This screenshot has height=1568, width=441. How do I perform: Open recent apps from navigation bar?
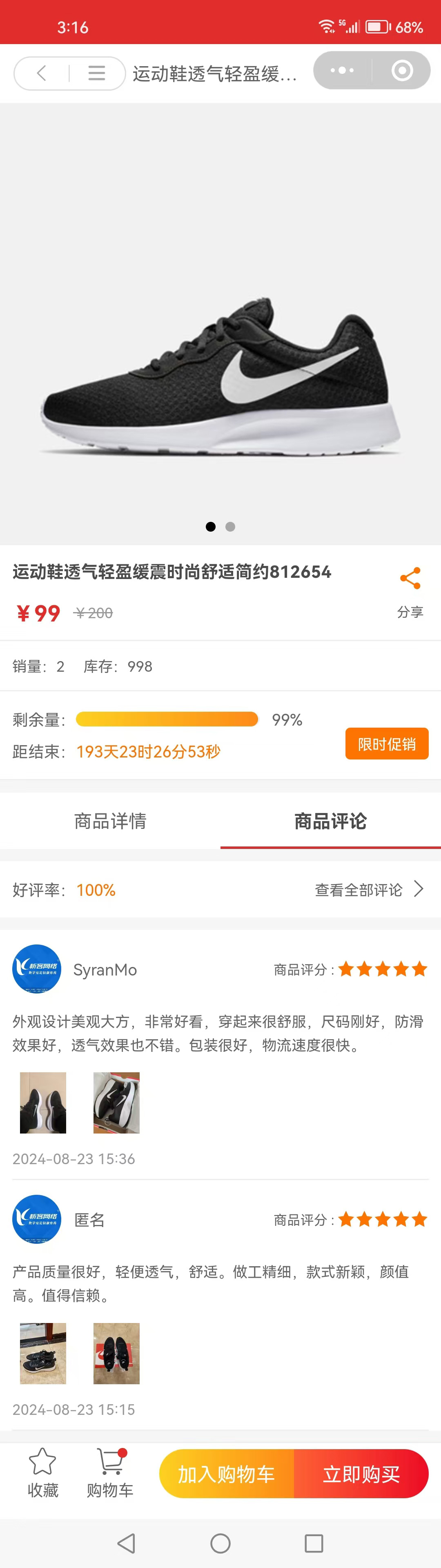coord(314,1542)
